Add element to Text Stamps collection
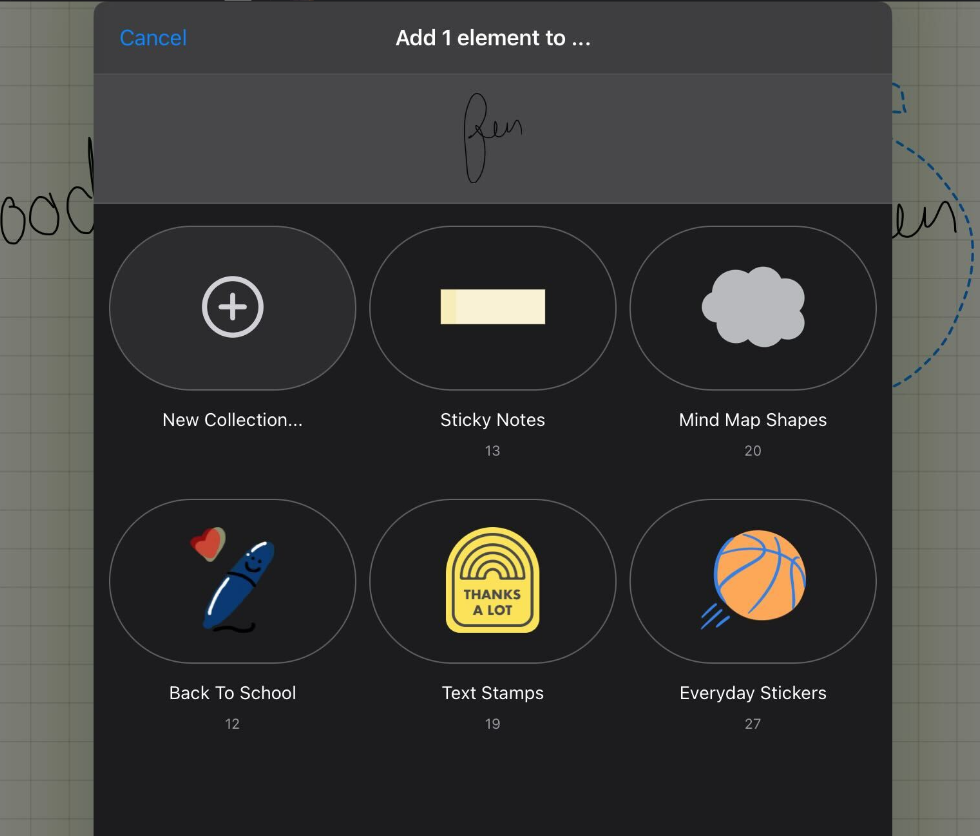The image size is (980, 836). coord(492,581)
